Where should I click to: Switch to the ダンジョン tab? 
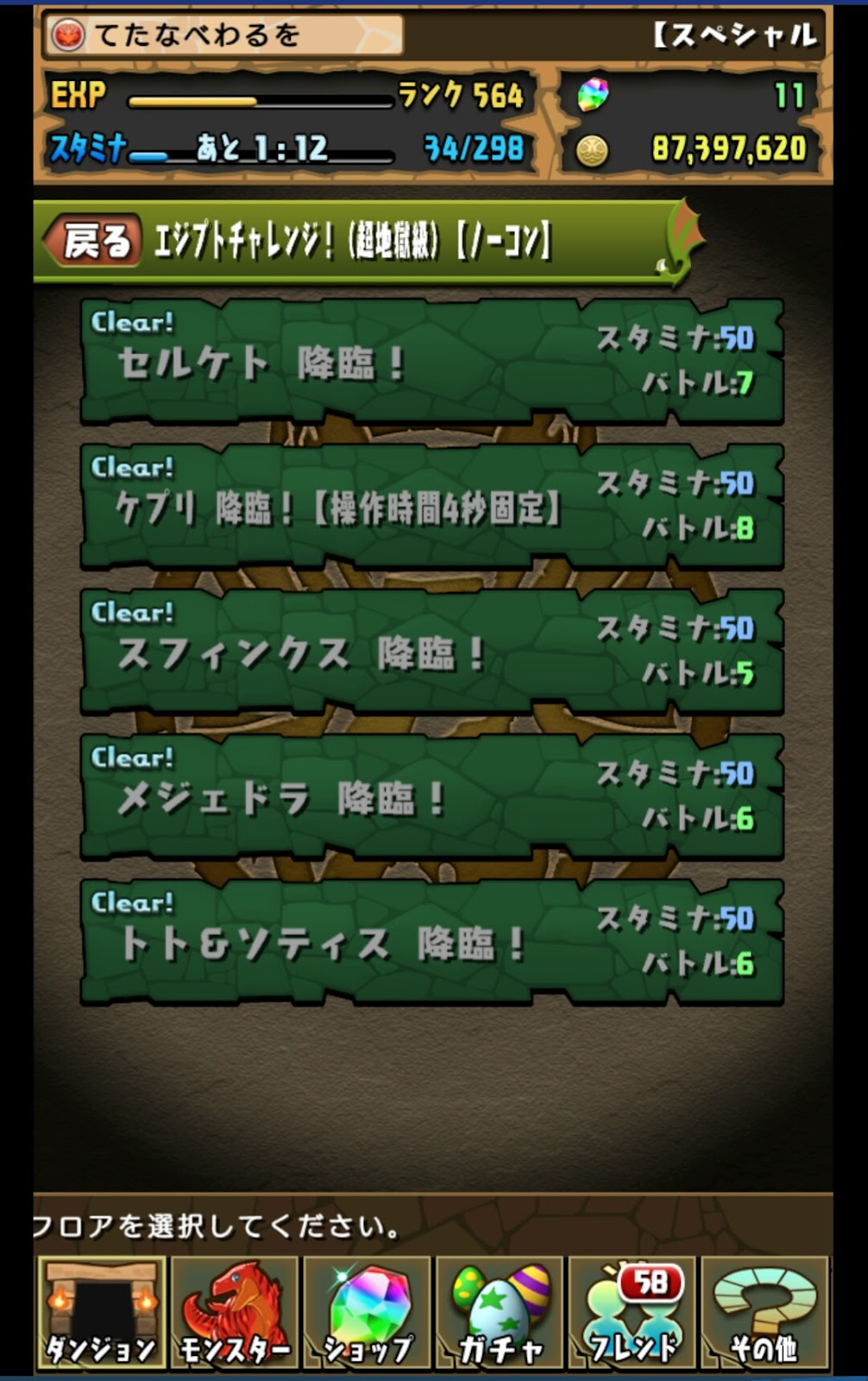pyautogui.click(x=101, y=1314)
